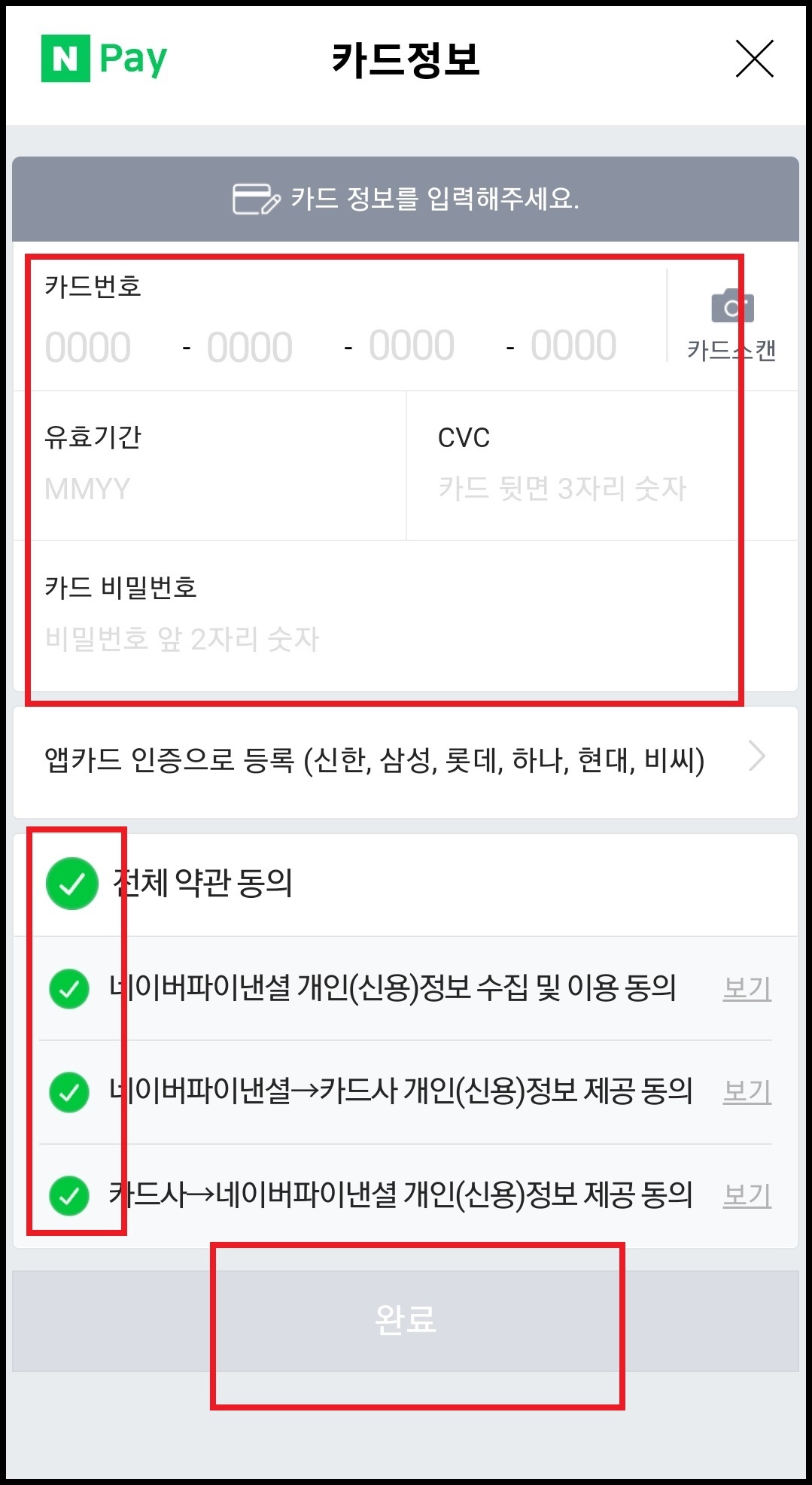Open 보기 for the 수집 및 이용 동의 terms
This screenshot has height=1485, width=812.
(747, 990)
